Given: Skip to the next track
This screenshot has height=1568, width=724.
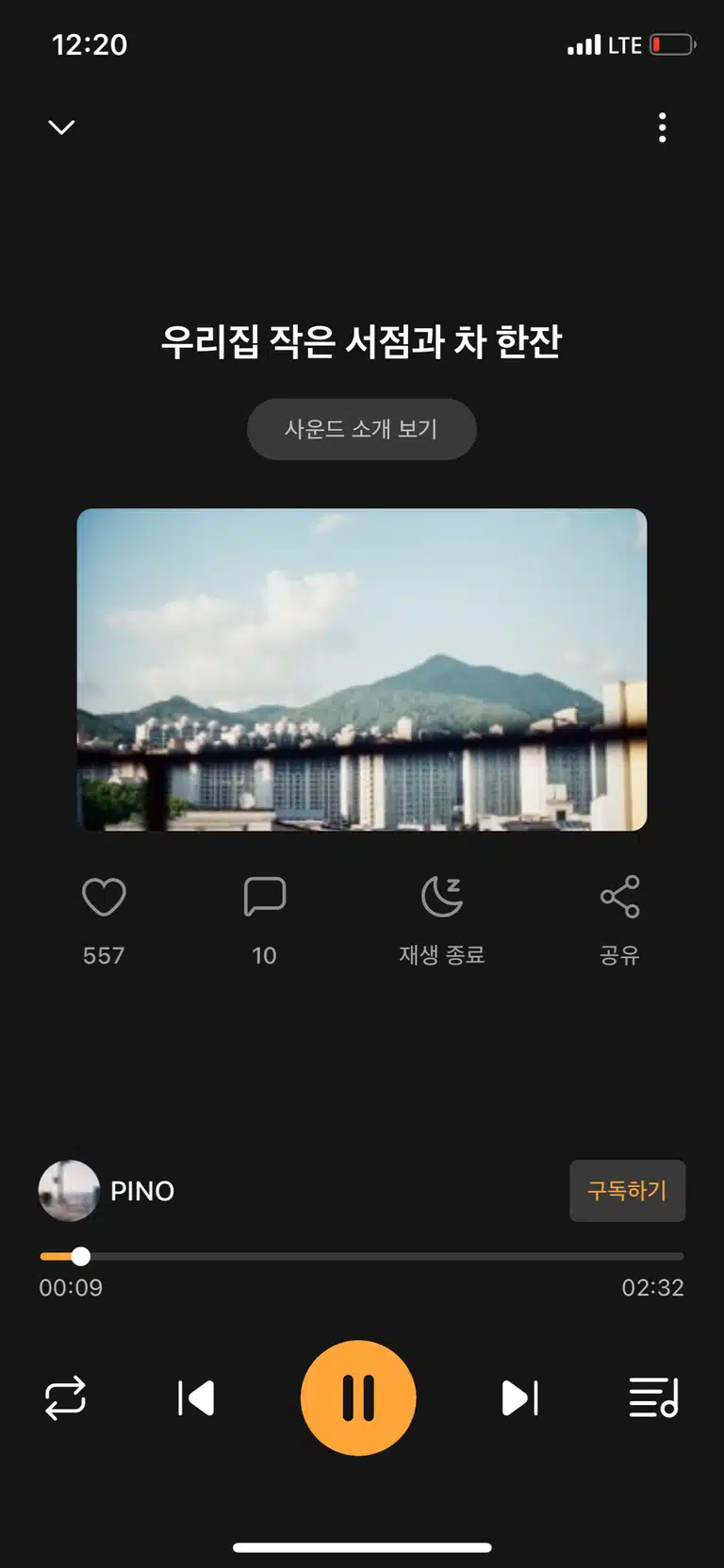Looking at the screenshot, I should pyautogui.click(x=520, y=1397).
